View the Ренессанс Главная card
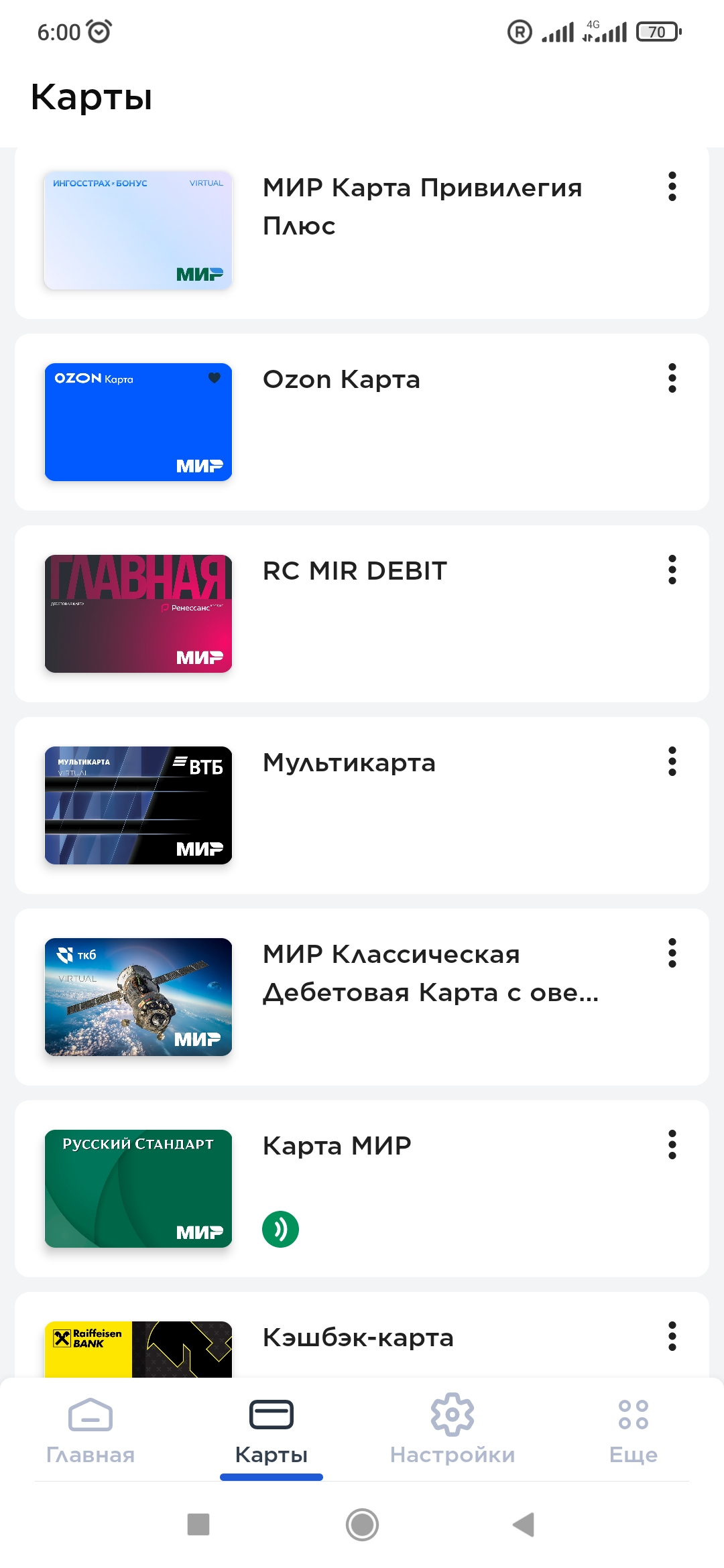 (x=138, y=614)
